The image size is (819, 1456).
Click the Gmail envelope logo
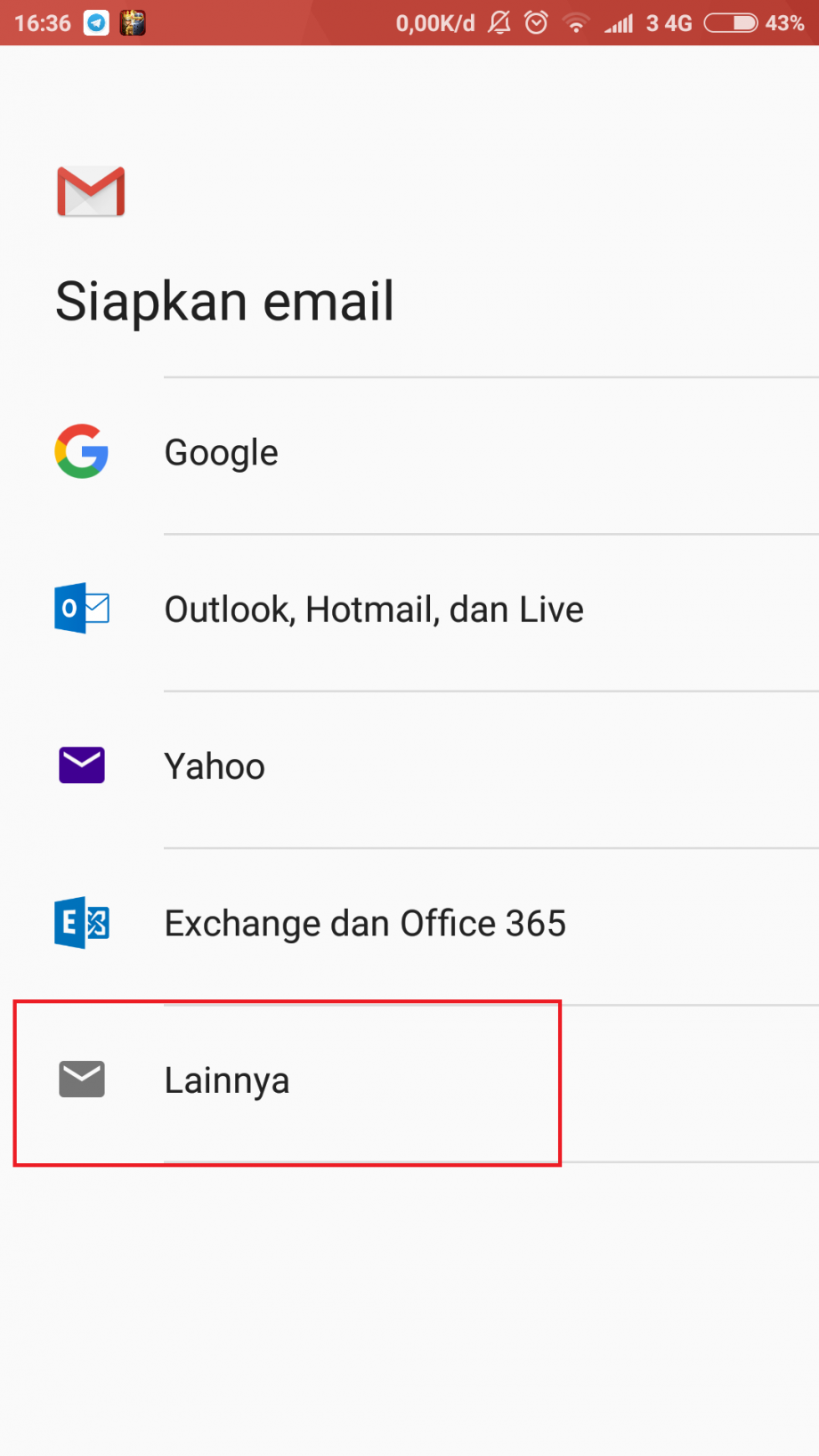(90, 190)
